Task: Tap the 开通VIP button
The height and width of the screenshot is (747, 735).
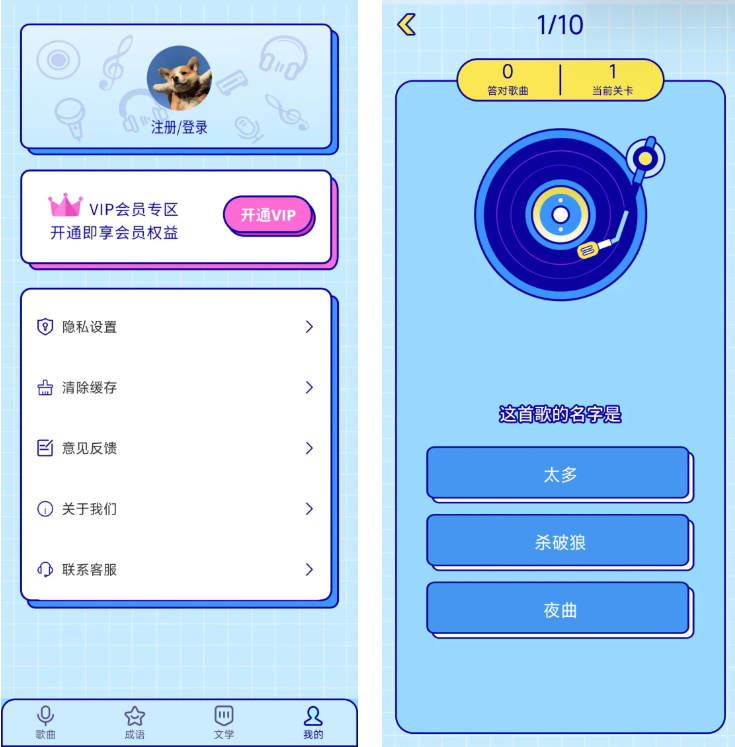Action: pyautogui.click(x=268, y=215)
